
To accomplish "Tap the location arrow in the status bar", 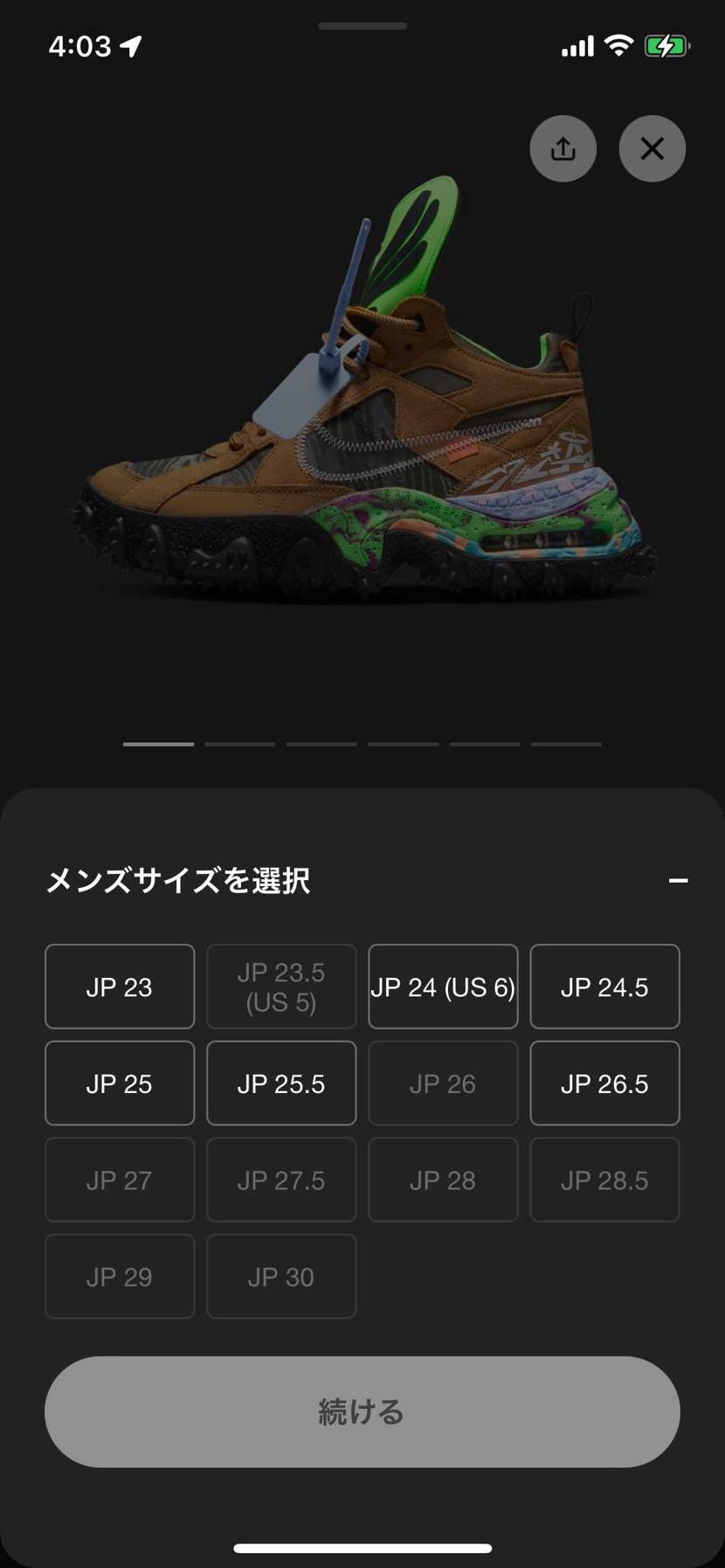I will point(131,46).
